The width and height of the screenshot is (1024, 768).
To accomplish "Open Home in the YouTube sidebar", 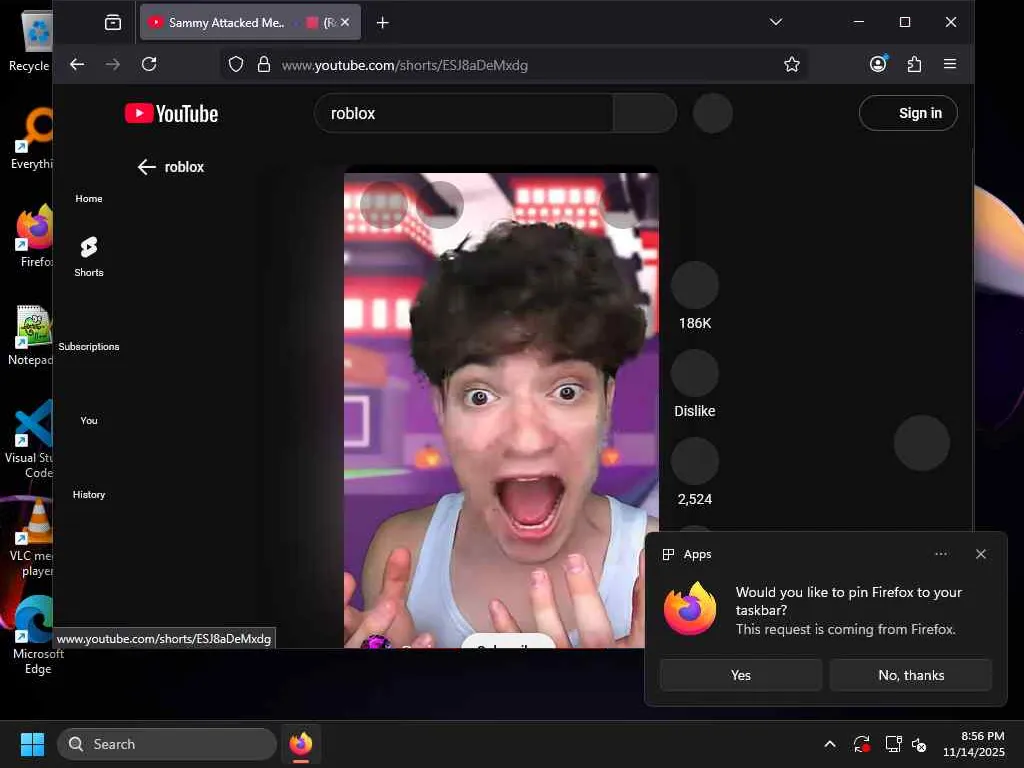I will coord(89,198).
